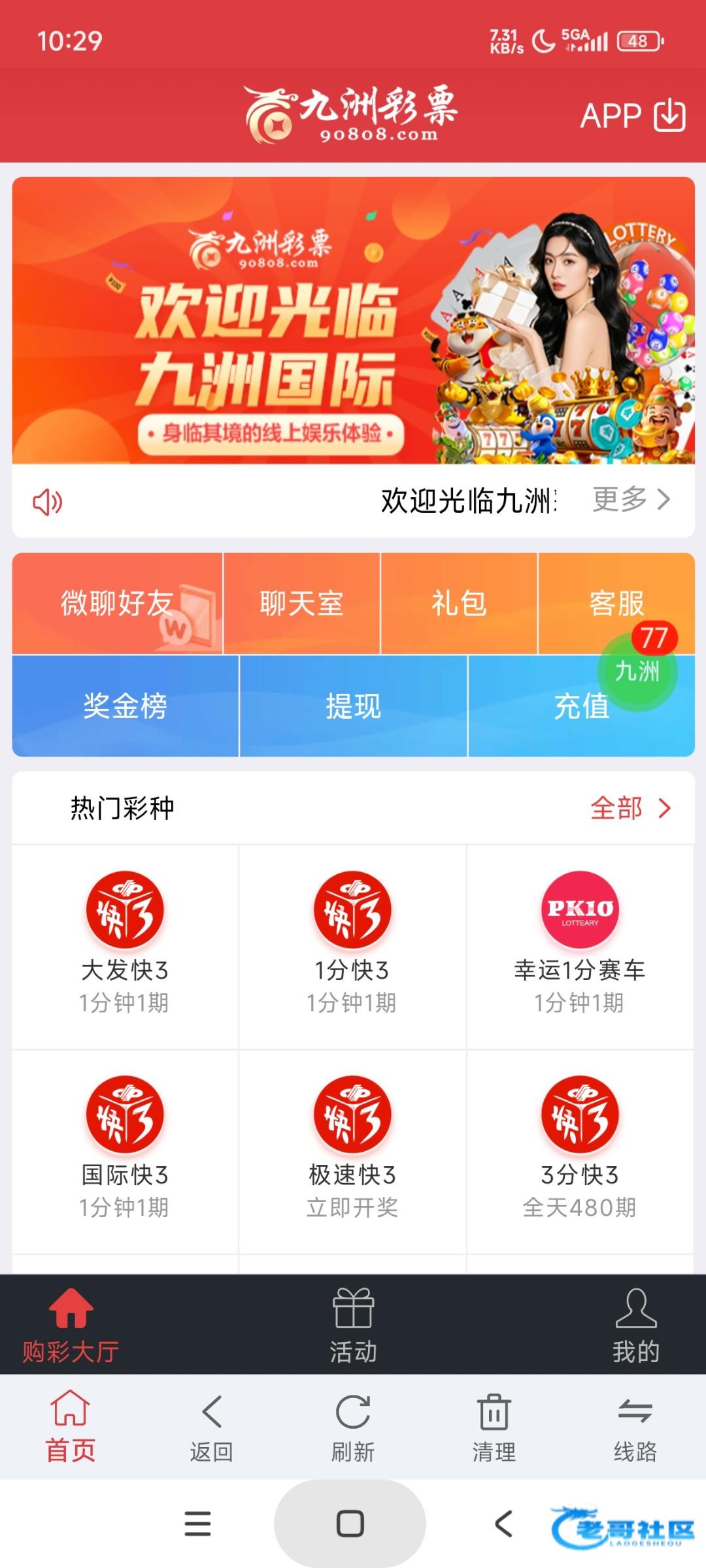The height and width of the screenshot is (1568, 706).
Task: Open the 大发快3 game
Action: click(x=125, y=947)
